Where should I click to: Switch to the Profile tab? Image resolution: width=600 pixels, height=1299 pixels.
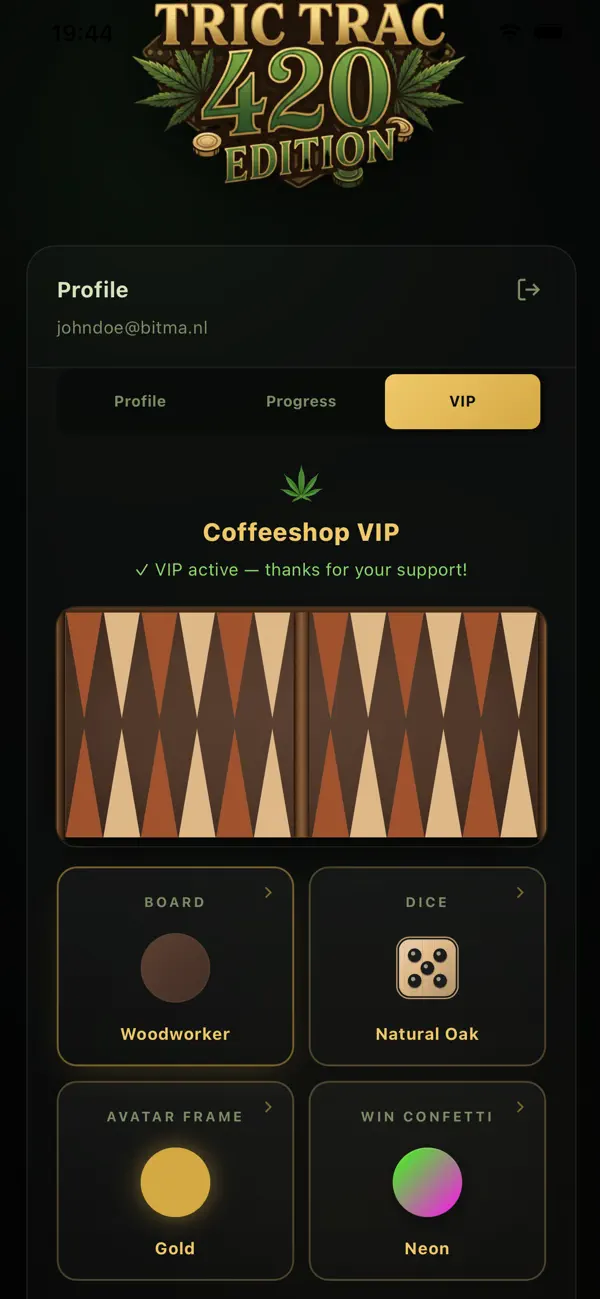coord(140,401)
